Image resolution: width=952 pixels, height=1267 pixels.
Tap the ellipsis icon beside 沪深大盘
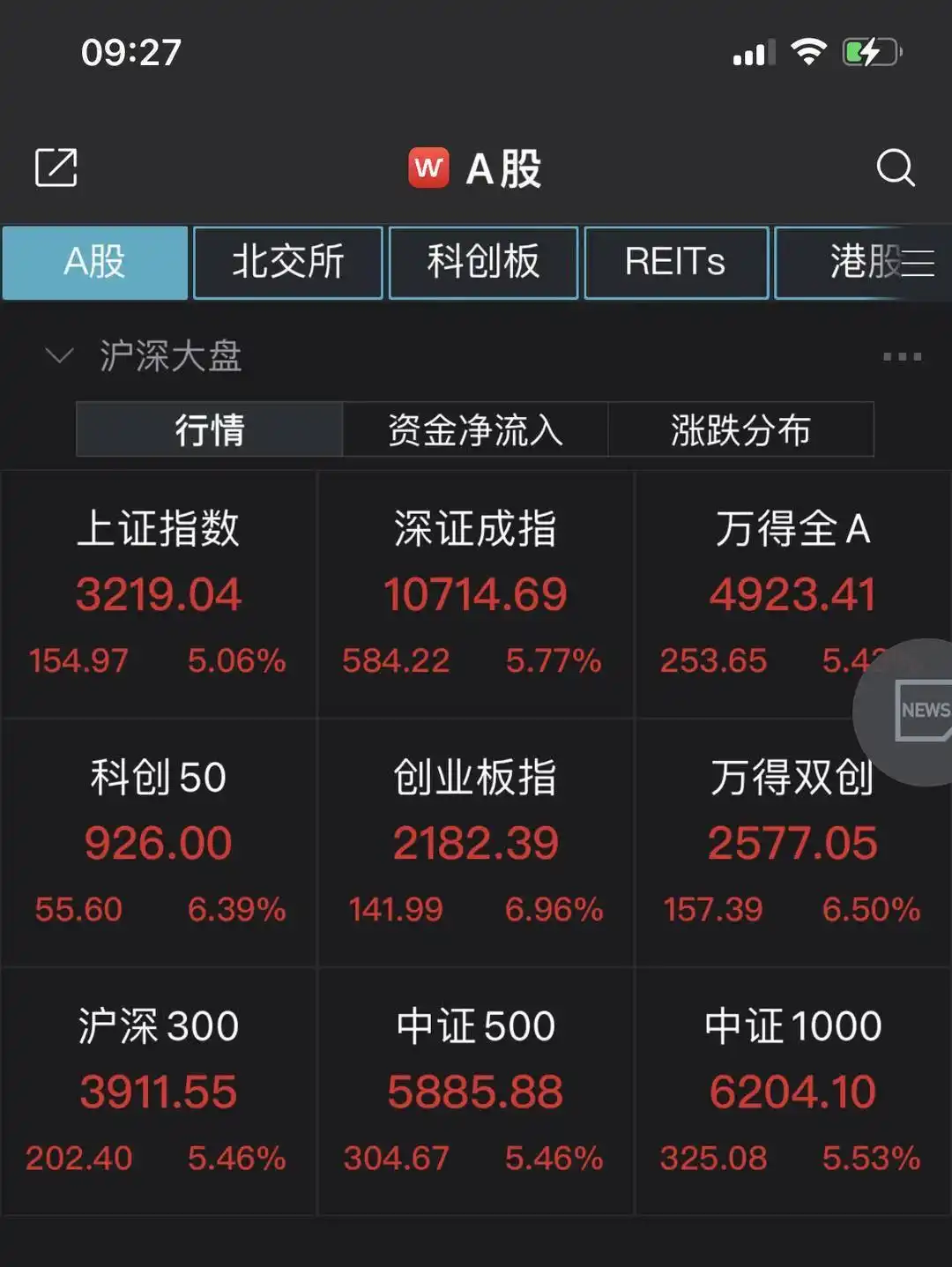(x=901, y=356)
